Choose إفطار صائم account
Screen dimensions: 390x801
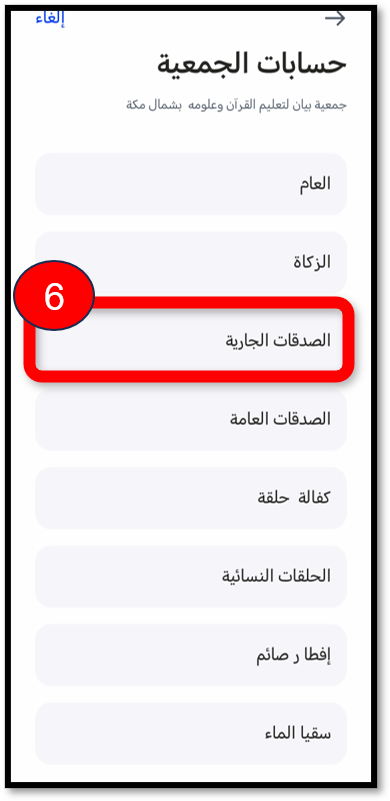point(191,655)
